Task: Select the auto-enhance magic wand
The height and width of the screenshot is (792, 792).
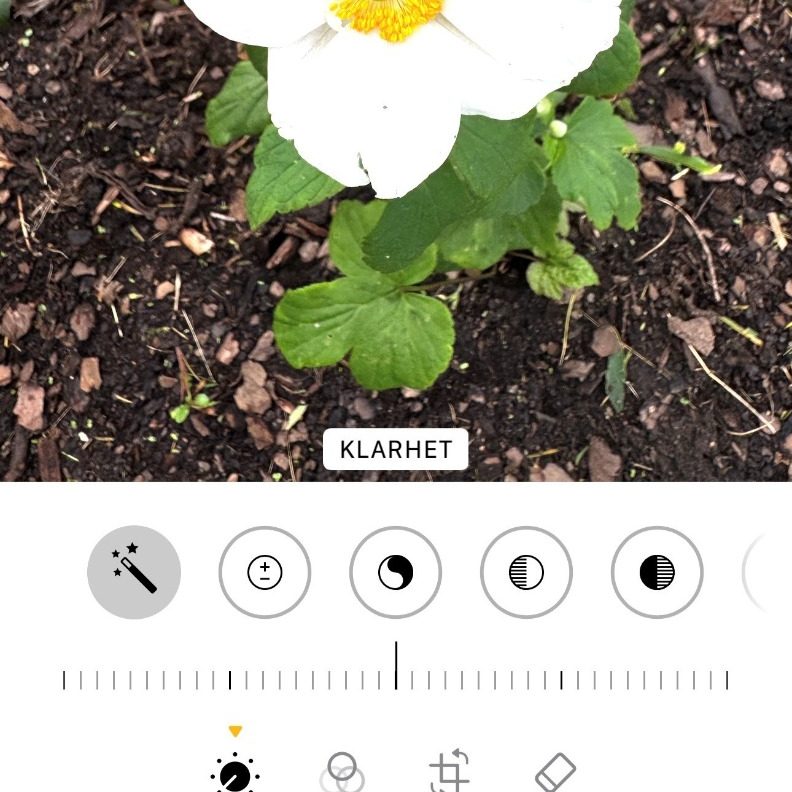Action: [x=134, y=572]
